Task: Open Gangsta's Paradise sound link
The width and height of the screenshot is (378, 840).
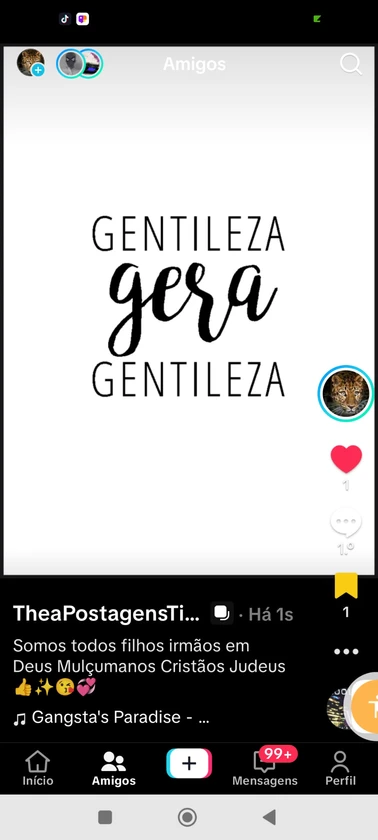Action: tap(111, 717)
